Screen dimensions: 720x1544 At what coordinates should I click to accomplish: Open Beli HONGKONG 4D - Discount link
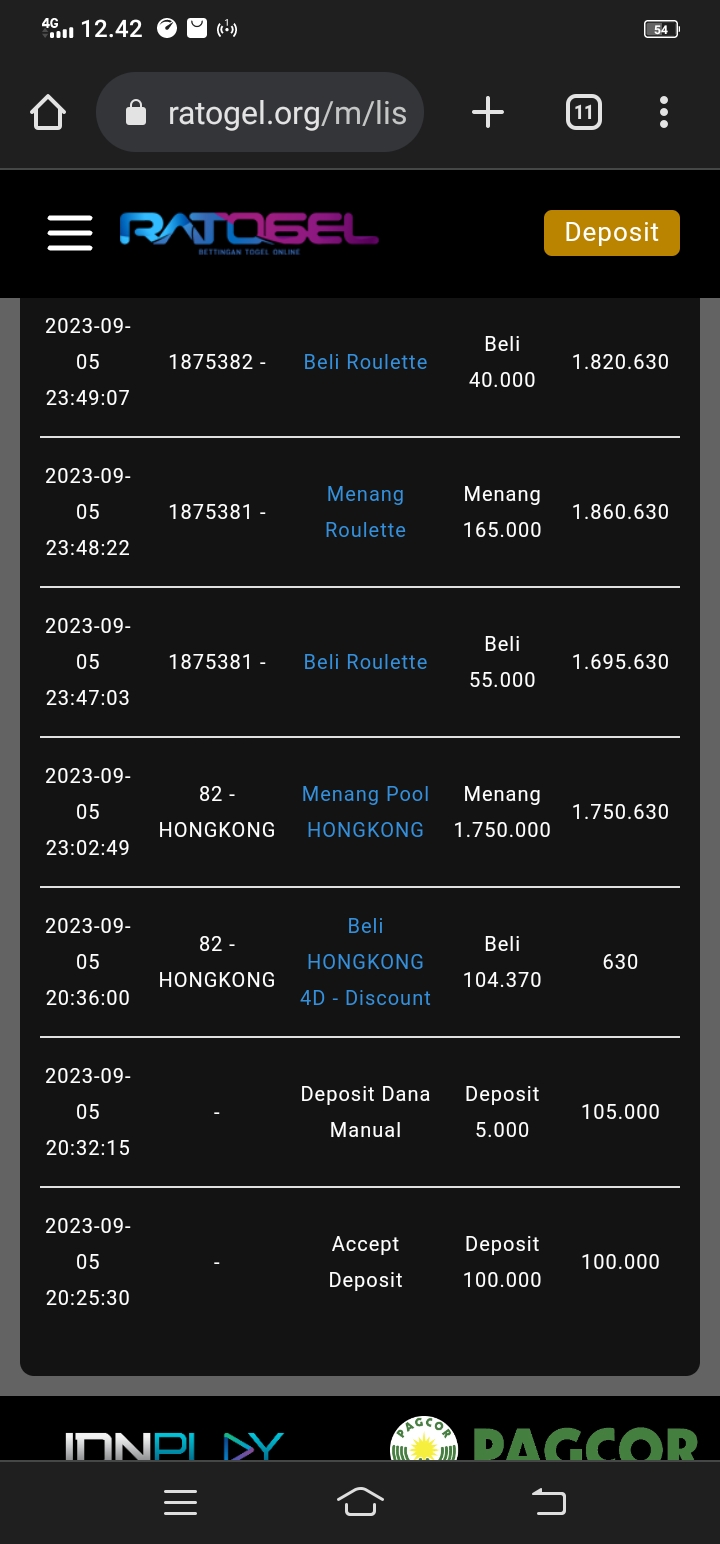click(365, 962)
